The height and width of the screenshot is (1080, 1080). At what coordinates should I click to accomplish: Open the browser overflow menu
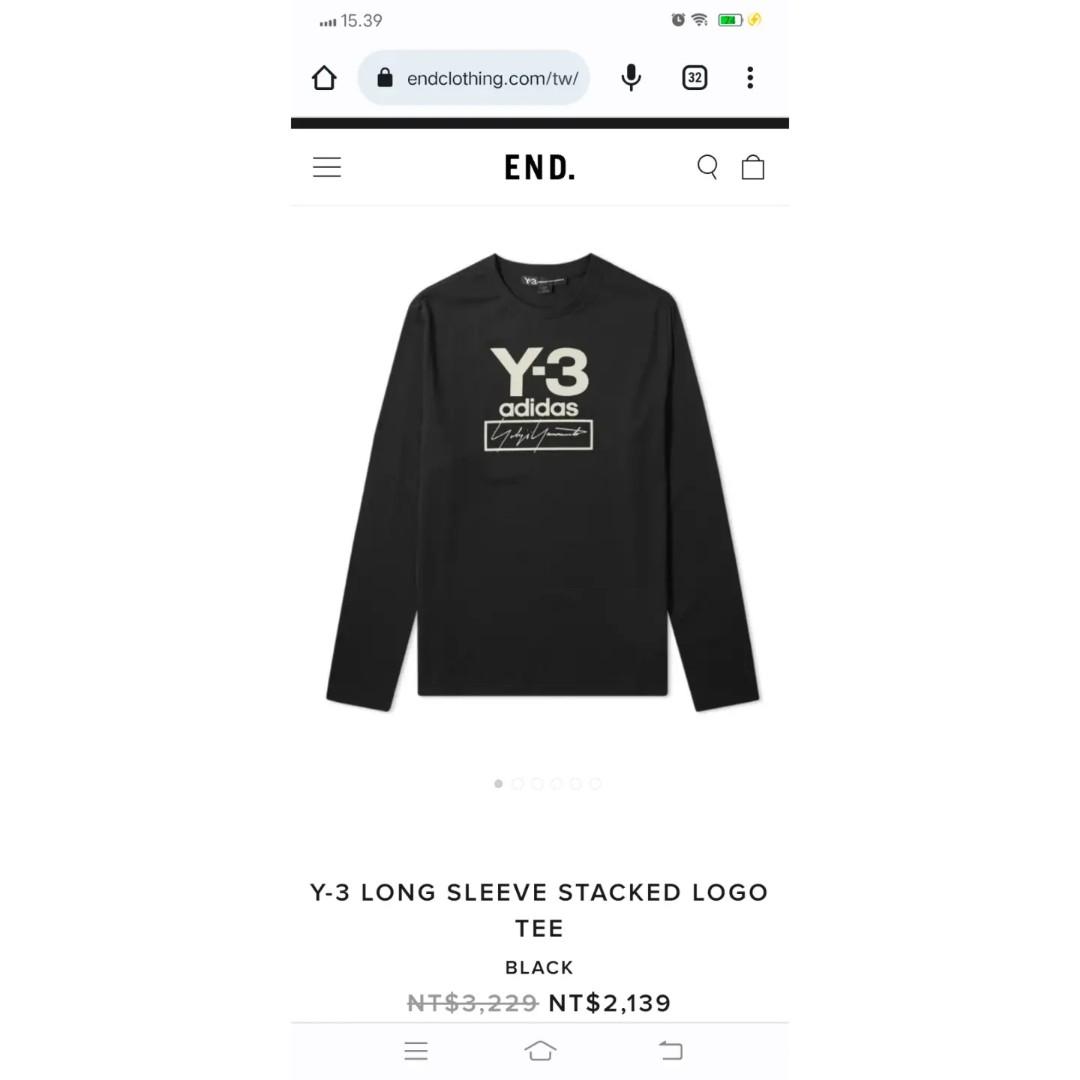click(x=750, y=78)
